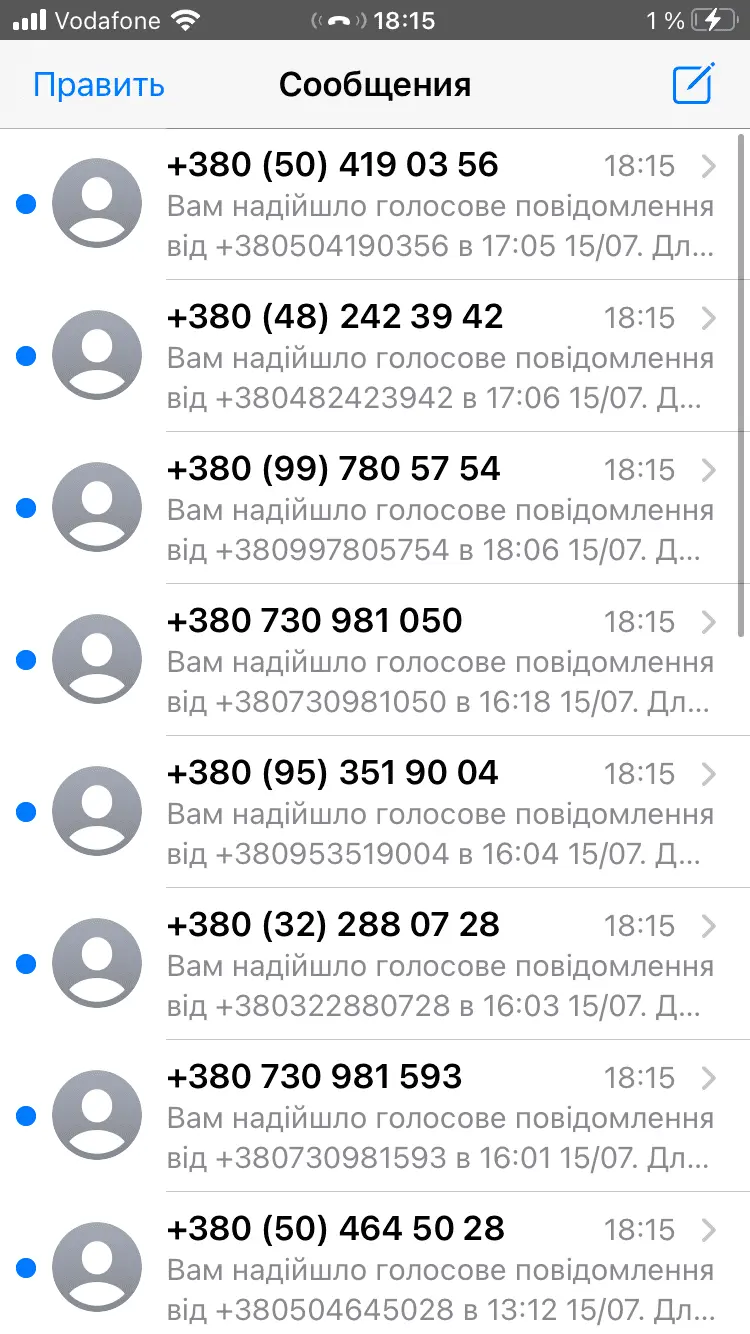Open the conversation with +380 730 981 050
Image resolution: width=750 pixels, height=1334 pixels.
(440, 660)
